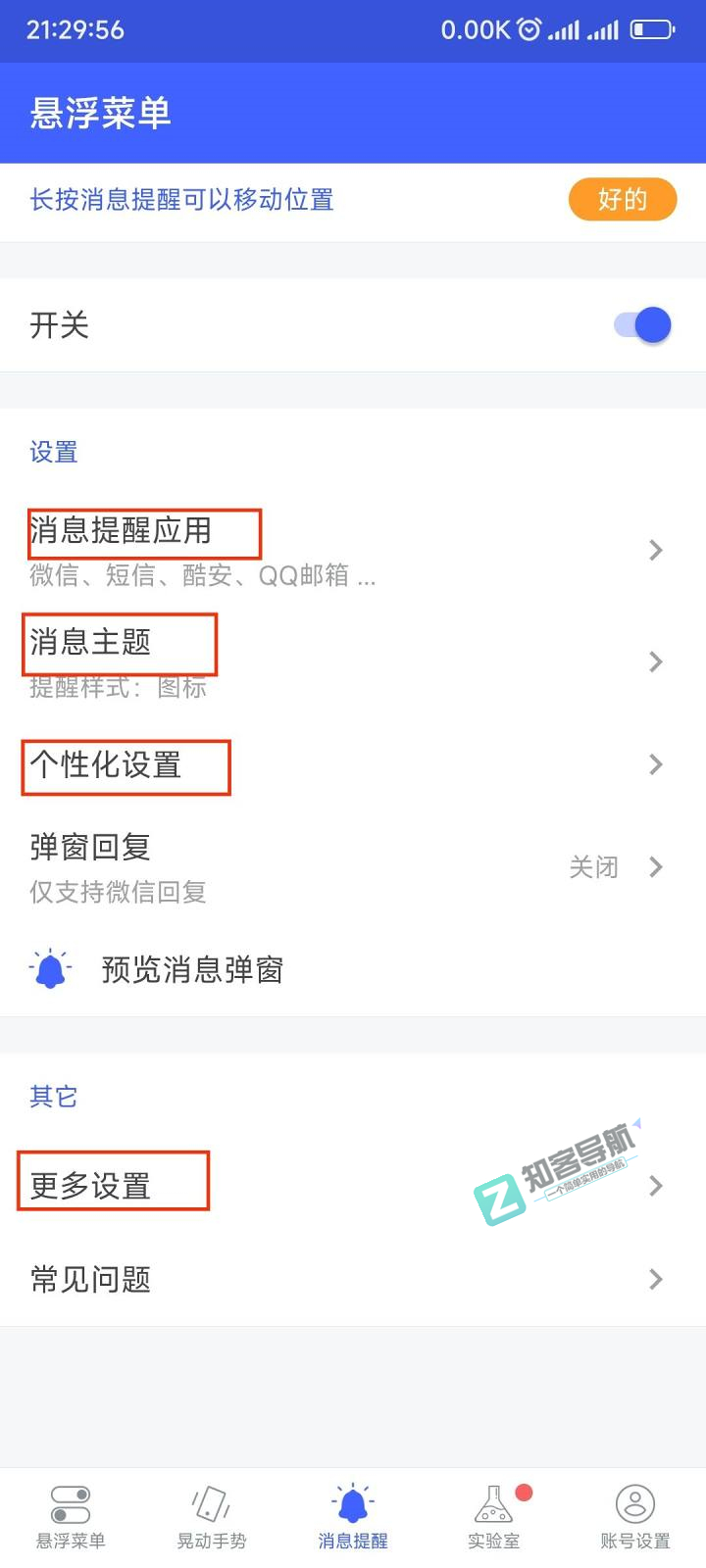
Task: Expand 消息提醒应用 with its chevron
Action: (x=655, y=550)
